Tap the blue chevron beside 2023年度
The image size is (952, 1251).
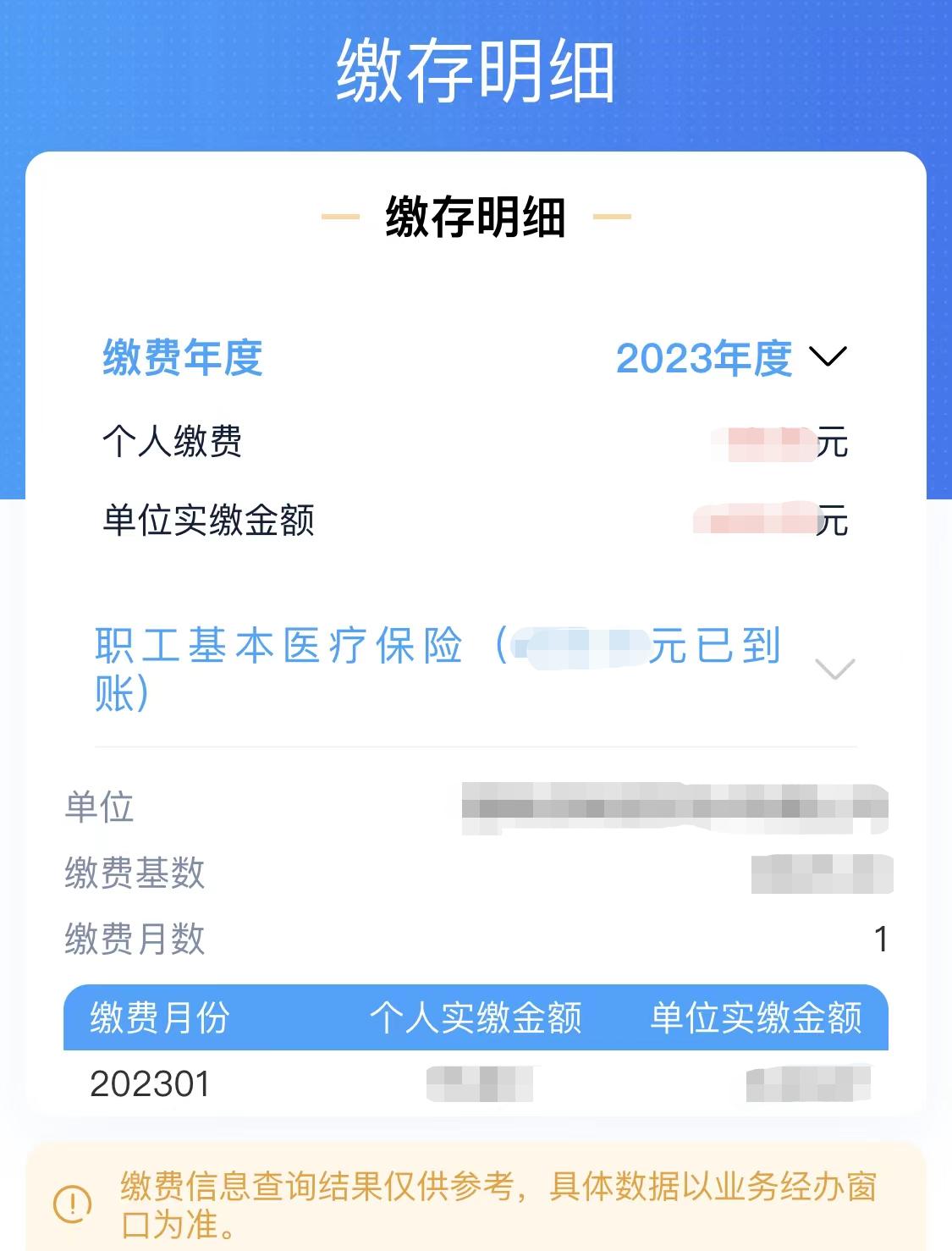tap(828, 357)
